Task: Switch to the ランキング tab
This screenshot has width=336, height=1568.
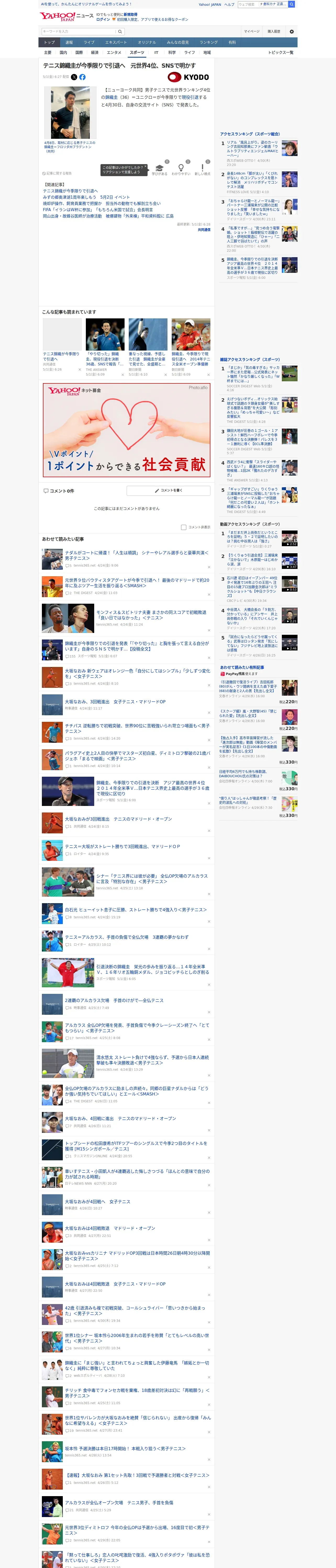Action: 209,43
